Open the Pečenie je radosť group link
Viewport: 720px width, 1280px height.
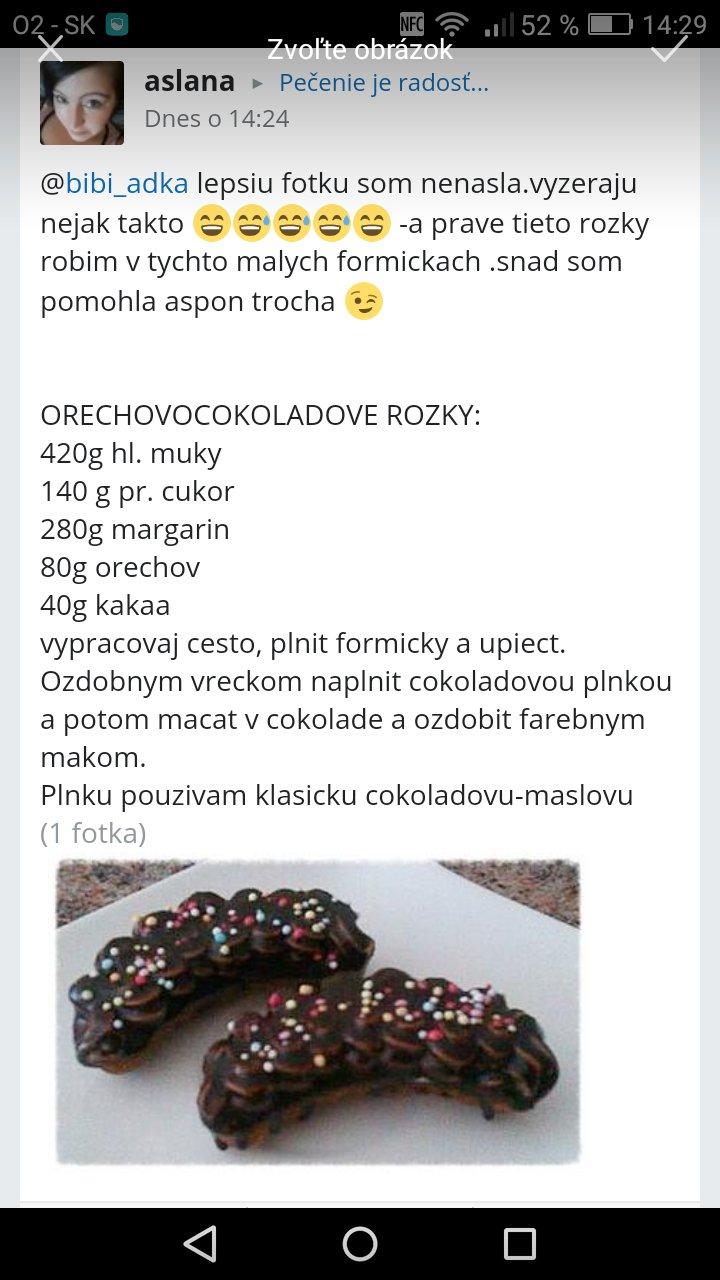(x=384, y=83)
